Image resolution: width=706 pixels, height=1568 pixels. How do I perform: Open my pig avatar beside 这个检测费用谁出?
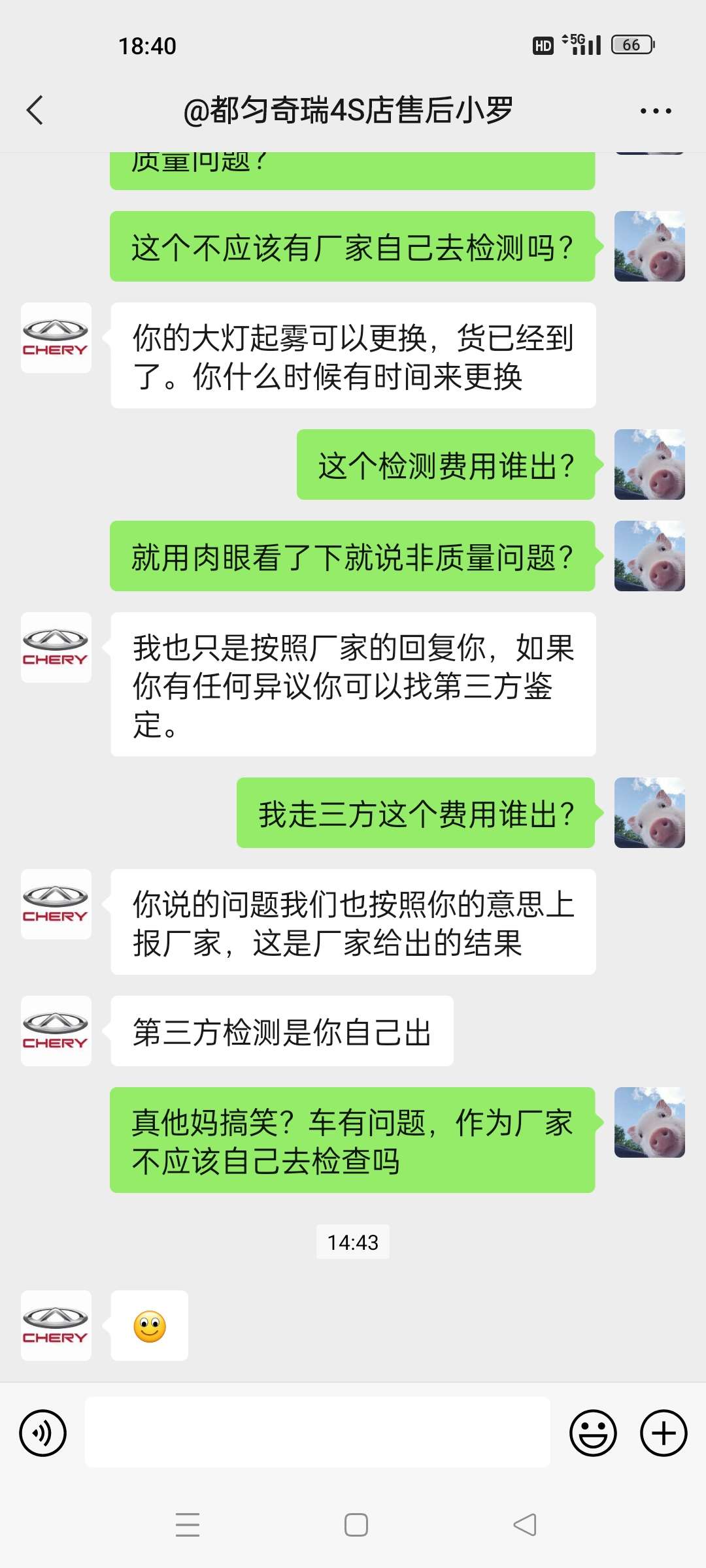click(x=649, y=465)
